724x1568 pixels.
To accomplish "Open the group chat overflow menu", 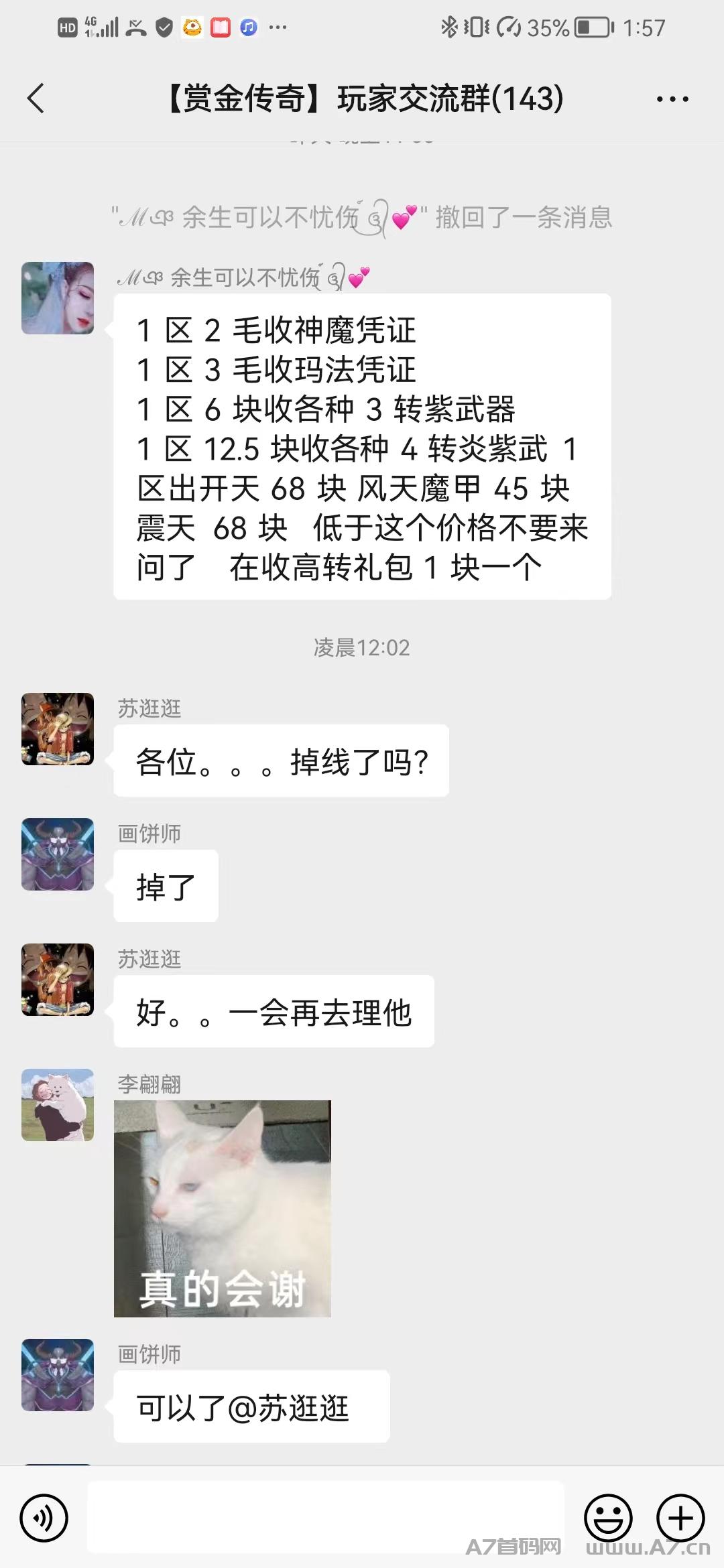I will click(672, 99).
